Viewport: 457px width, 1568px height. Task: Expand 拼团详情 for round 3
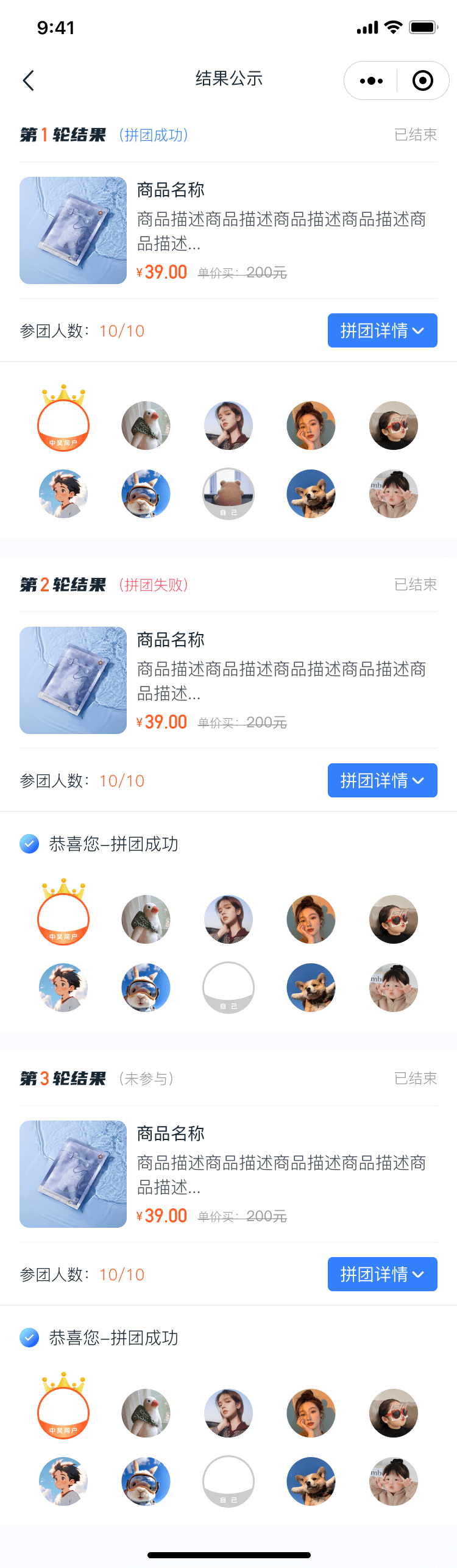click(382, 1274)
